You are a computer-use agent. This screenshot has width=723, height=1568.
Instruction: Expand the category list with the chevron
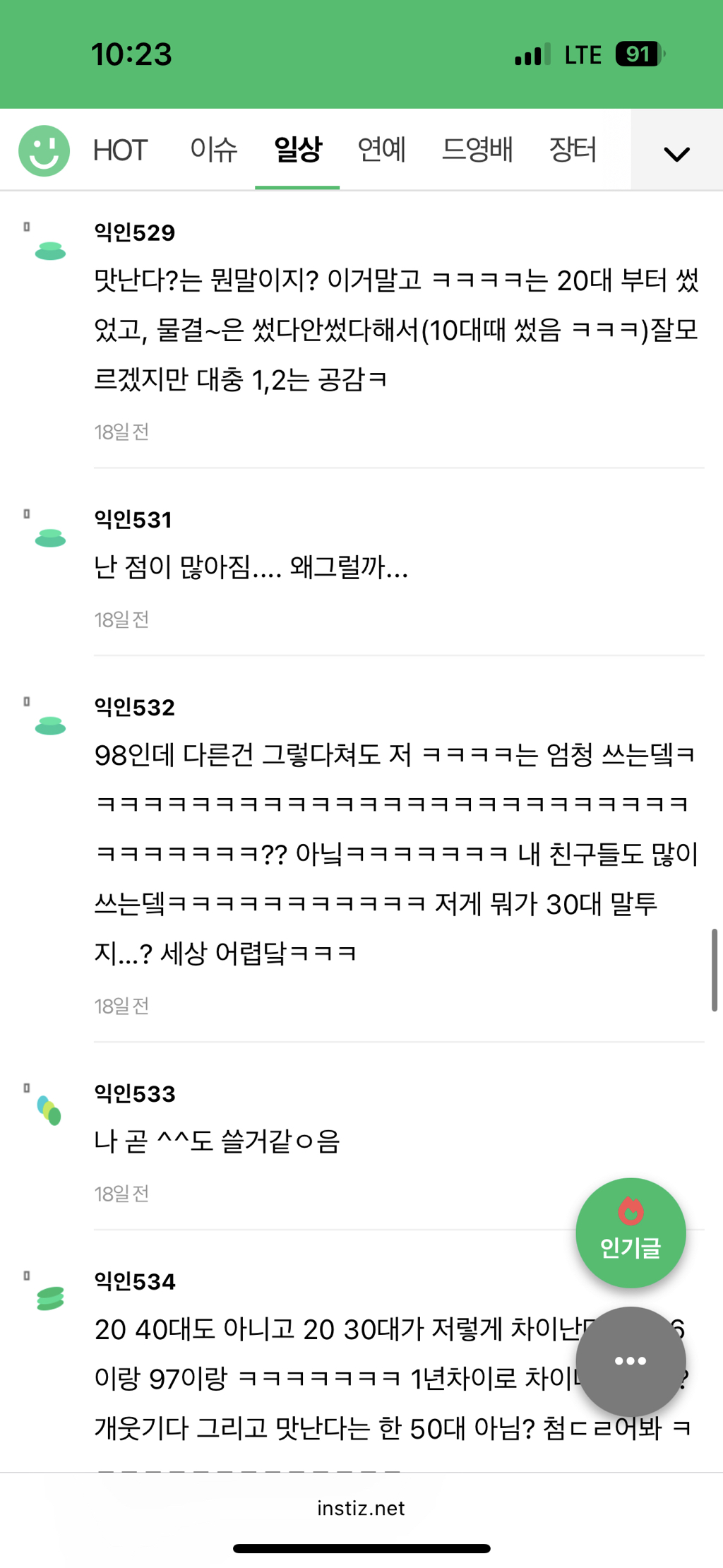[675, 152]
